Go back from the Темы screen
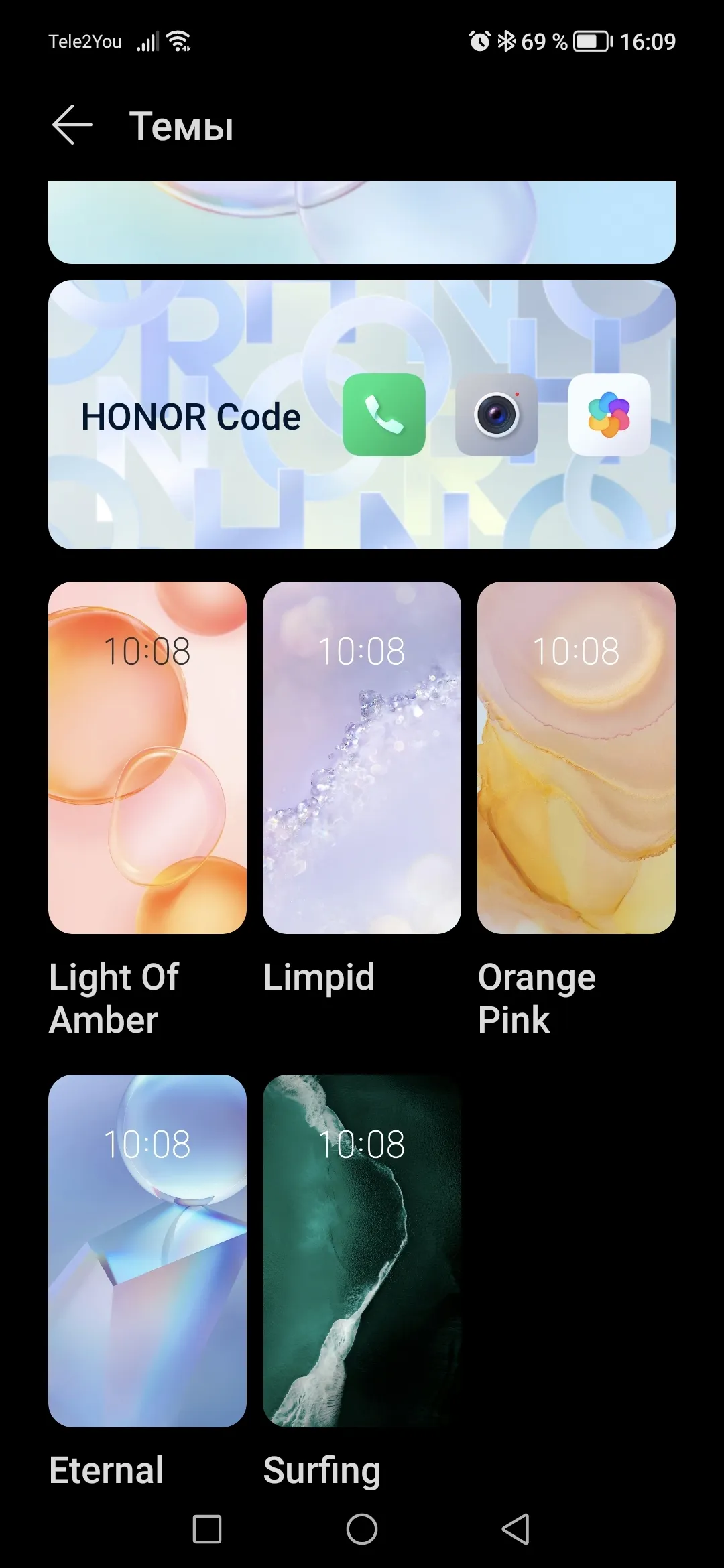Viewport: 724px width, 1568px height. coord(72,125)
